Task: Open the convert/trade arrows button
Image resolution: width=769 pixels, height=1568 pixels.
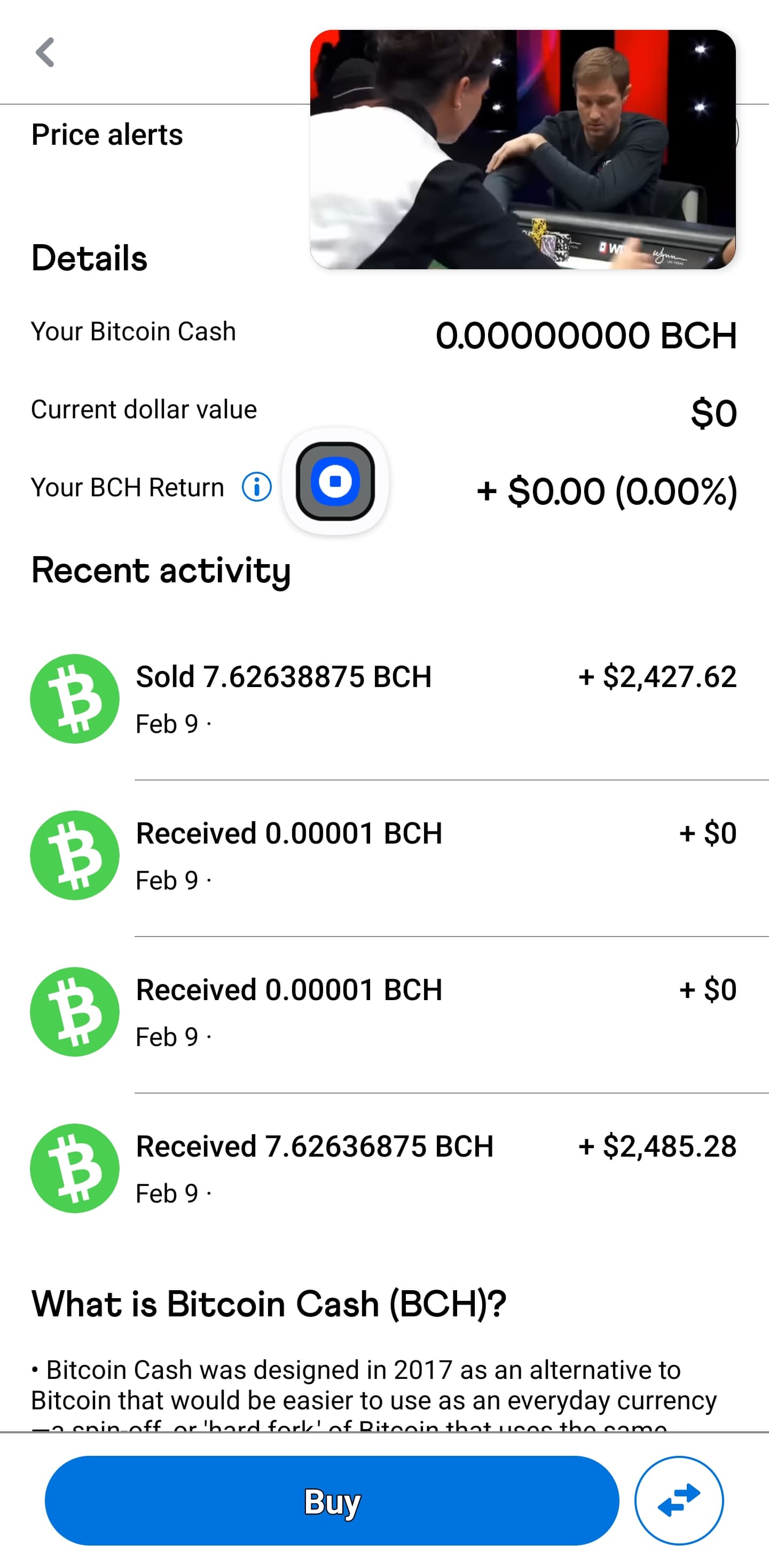Action: tap(679, 1501)
